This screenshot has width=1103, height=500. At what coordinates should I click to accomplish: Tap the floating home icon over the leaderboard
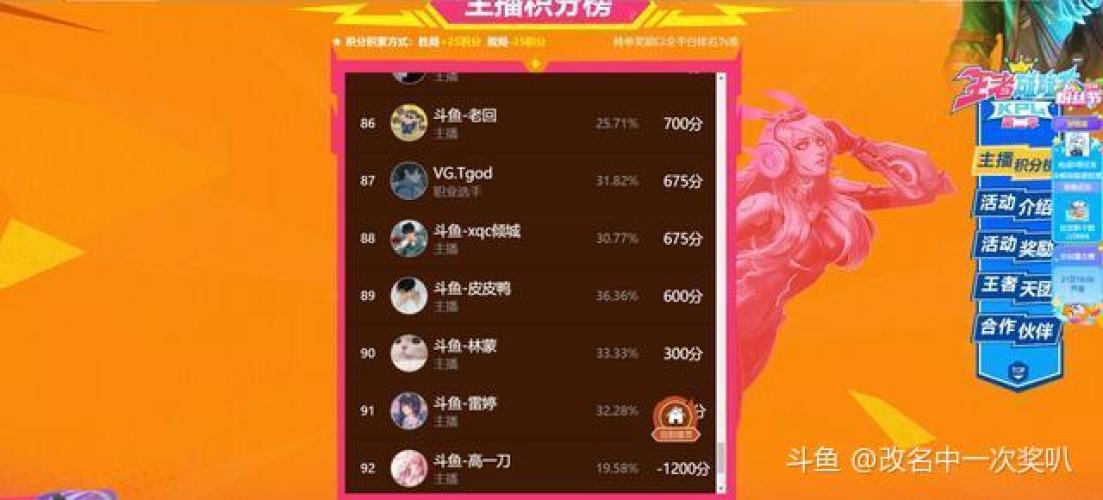(x=675, y=418)
